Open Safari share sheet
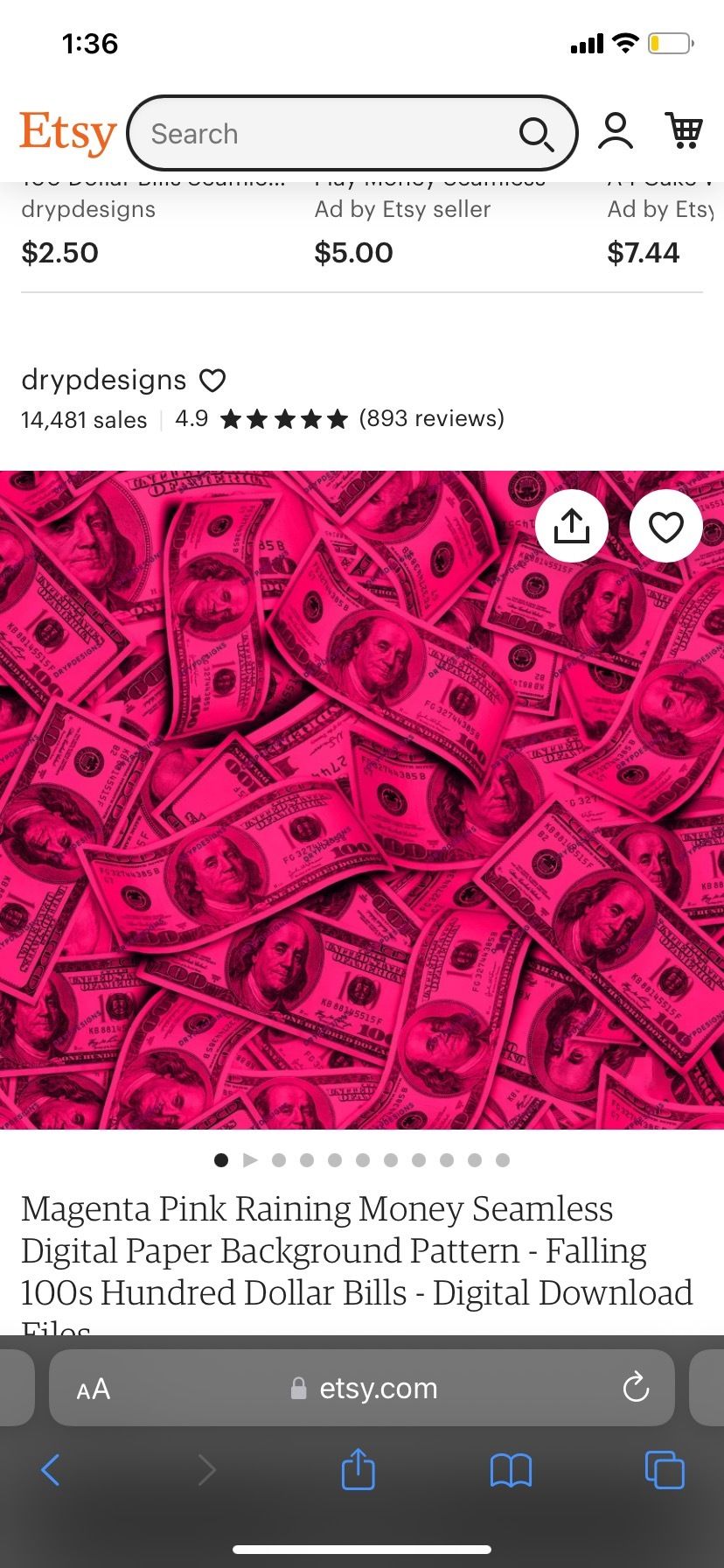The width and height of the screenshot is (724, 1568). pyautogui.click(x=358, y=1469)
